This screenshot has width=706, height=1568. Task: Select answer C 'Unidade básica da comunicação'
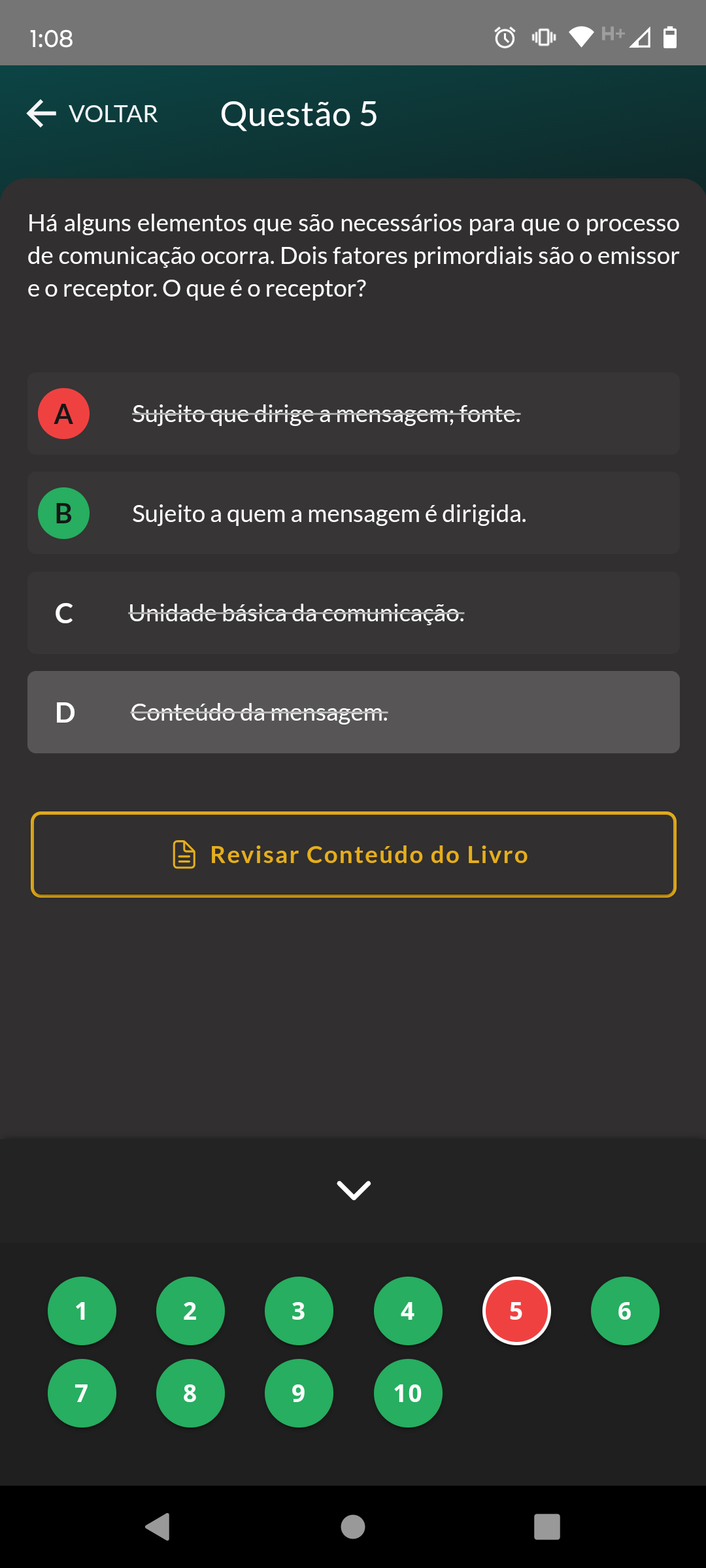[x=353, y=613]
